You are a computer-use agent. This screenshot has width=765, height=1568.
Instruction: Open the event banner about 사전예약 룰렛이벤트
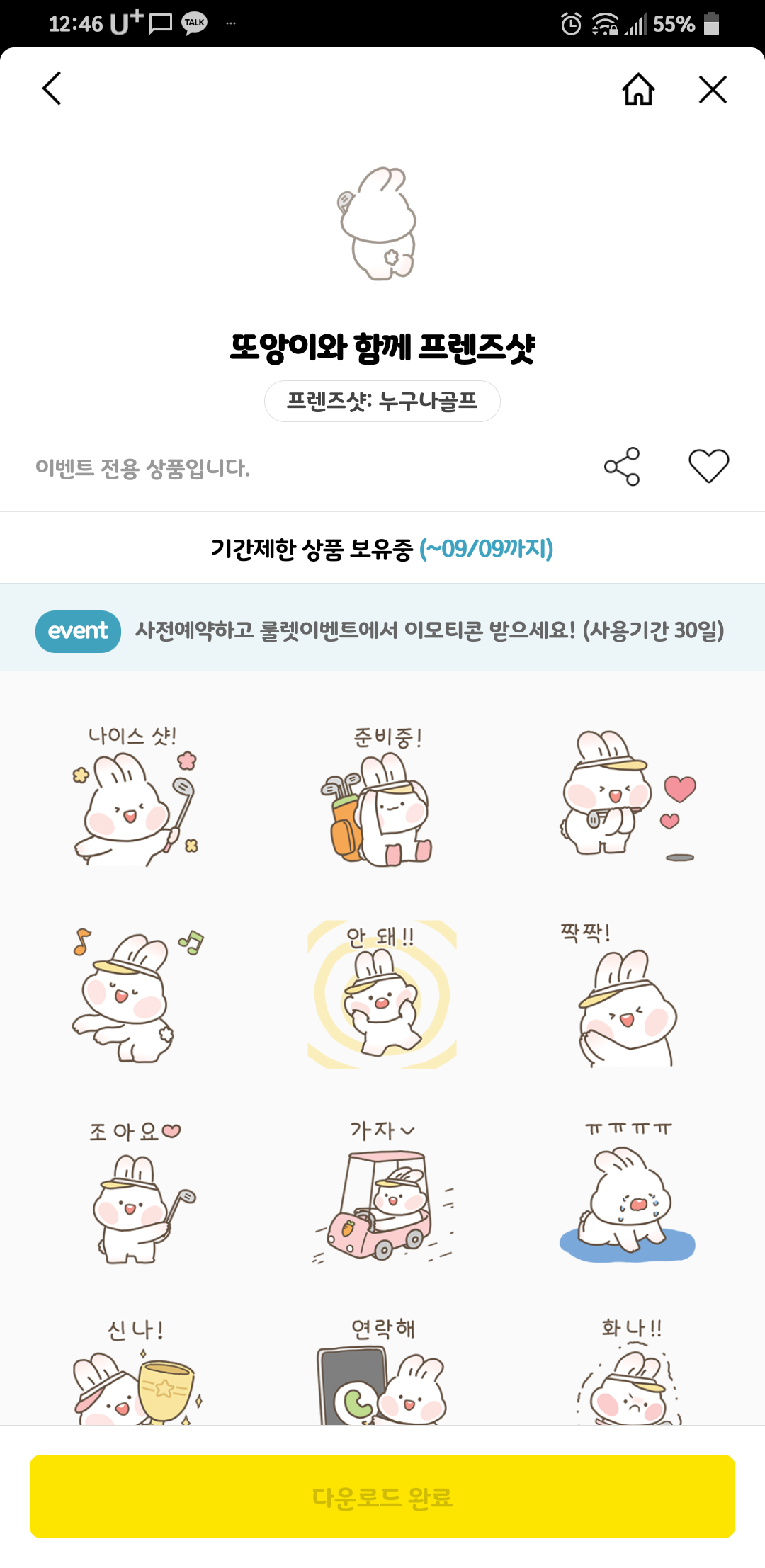click(382, 630)
